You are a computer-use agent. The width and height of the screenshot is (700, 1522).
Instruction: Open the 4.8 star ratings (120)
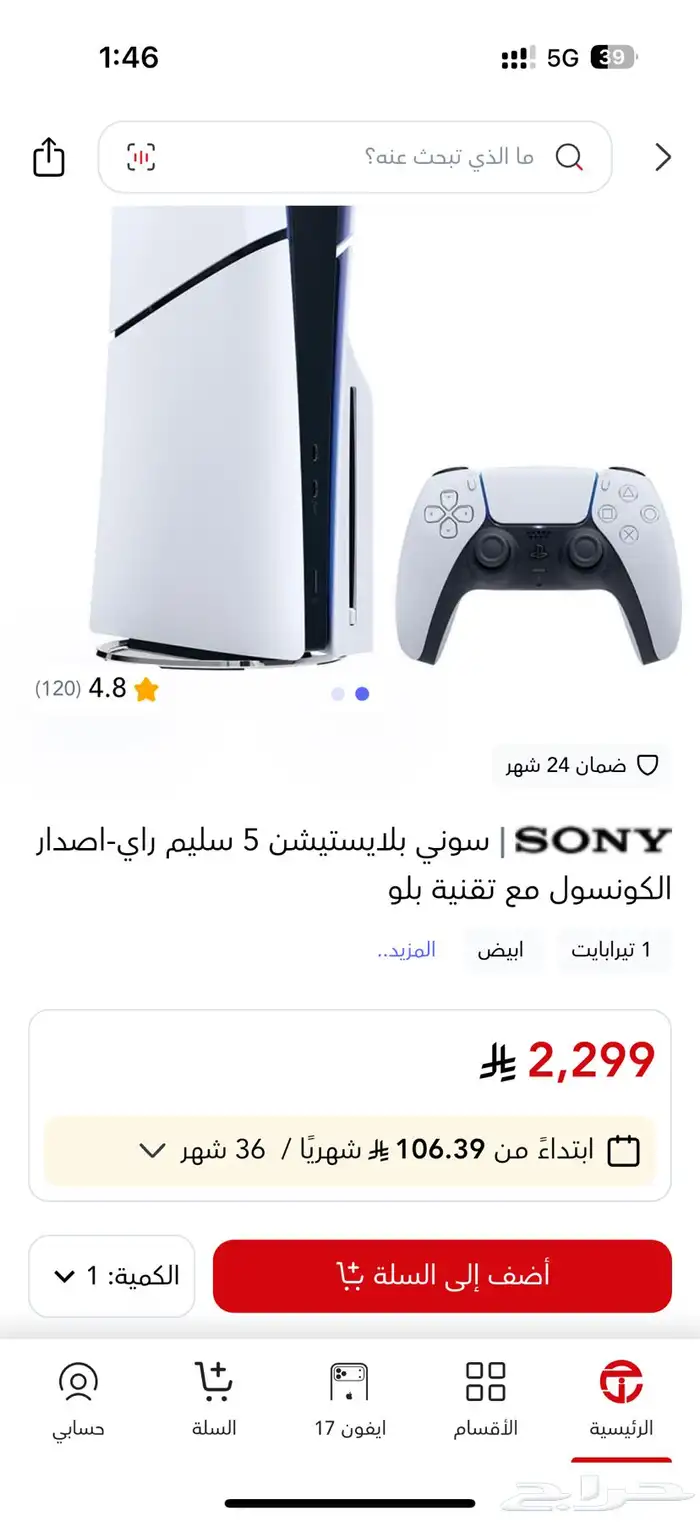[x=98, y=689]
